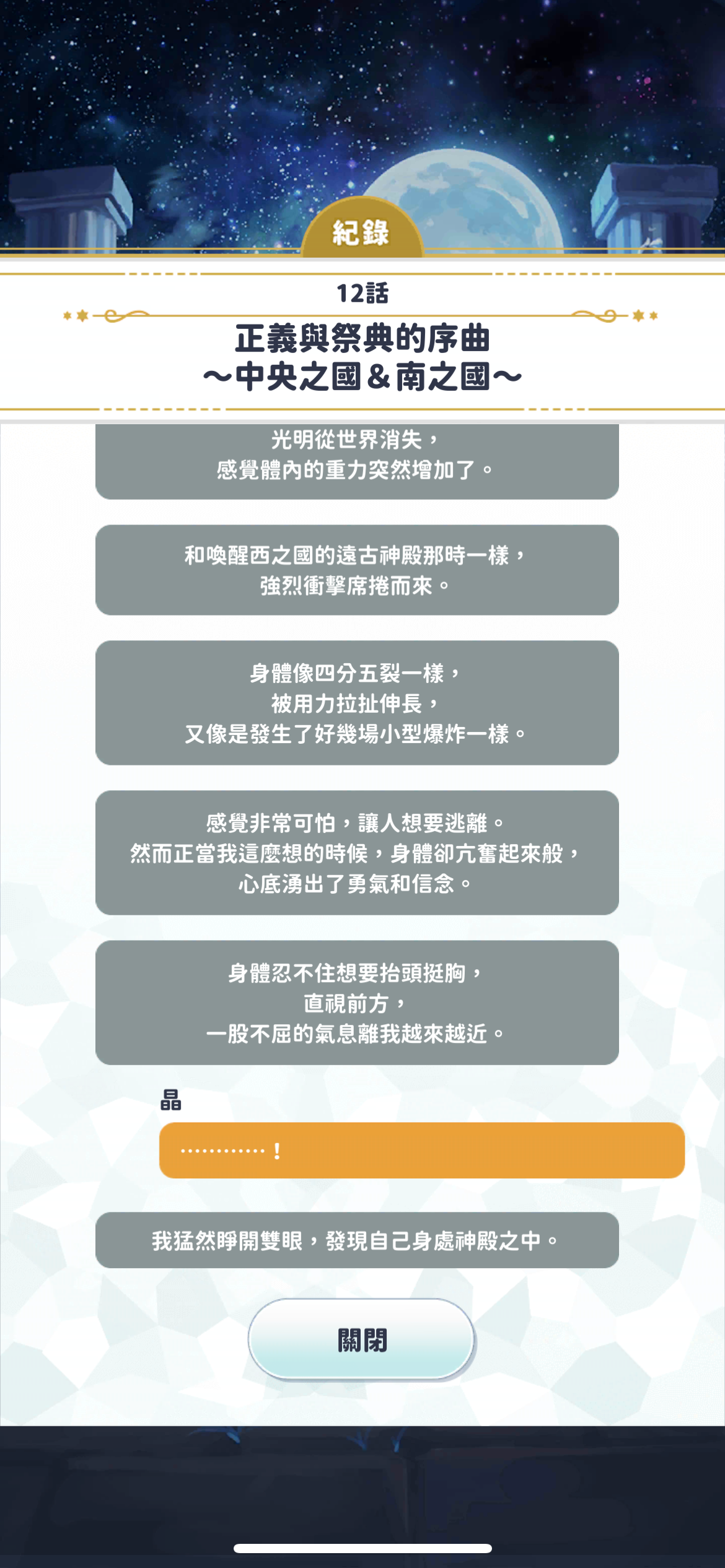The height and width of the screenshot is (1568, 725).
Task: Close the story log with 關閉
Action: click(362, 1339)
